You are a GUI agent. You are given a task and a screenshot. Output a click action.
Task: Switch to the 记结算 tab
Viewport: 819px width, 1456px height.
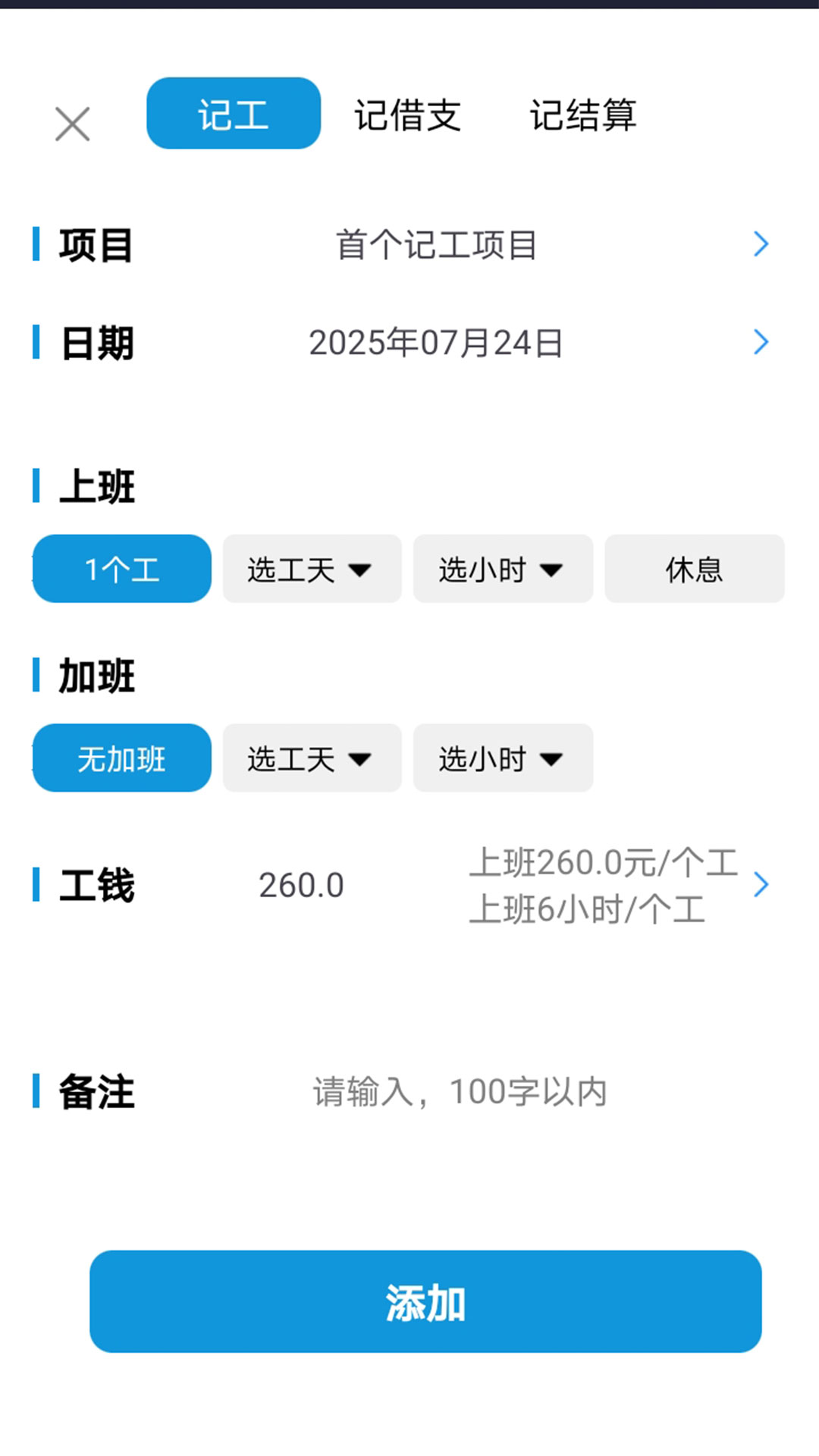584,115
